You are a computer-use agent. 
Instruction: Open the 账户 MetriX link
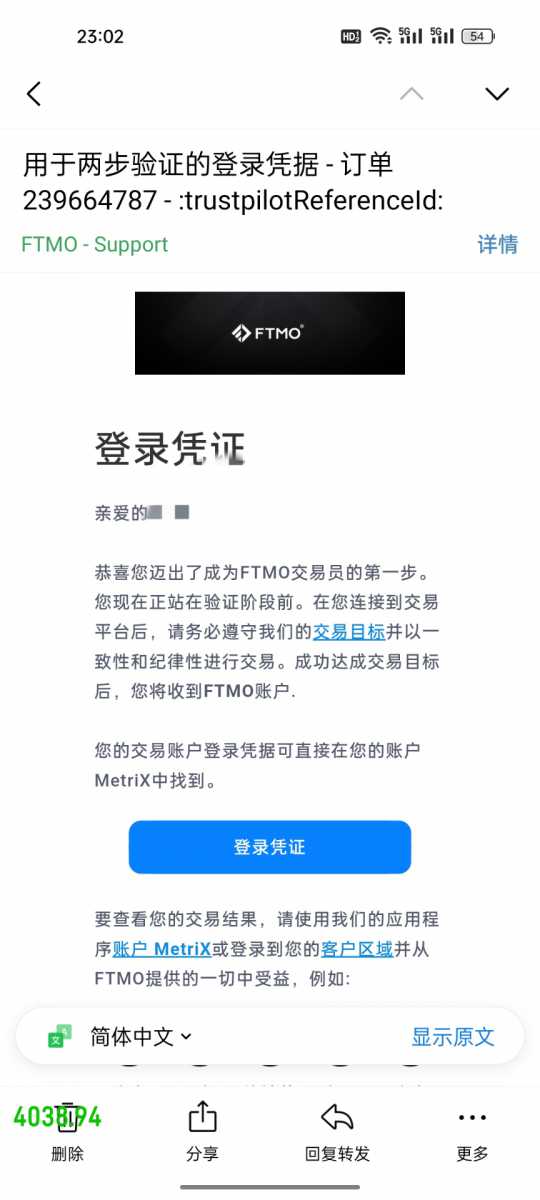click(162, 949)
